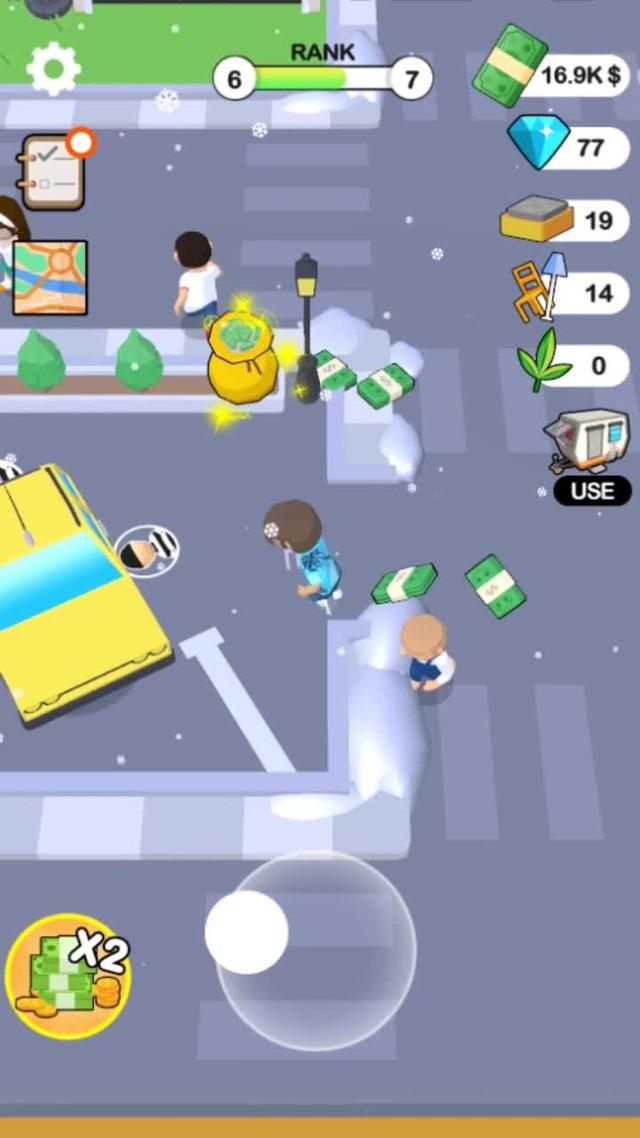Open the task checklist notebook
Viewport: 640px width, 1138px height.
tap(53, 172)
